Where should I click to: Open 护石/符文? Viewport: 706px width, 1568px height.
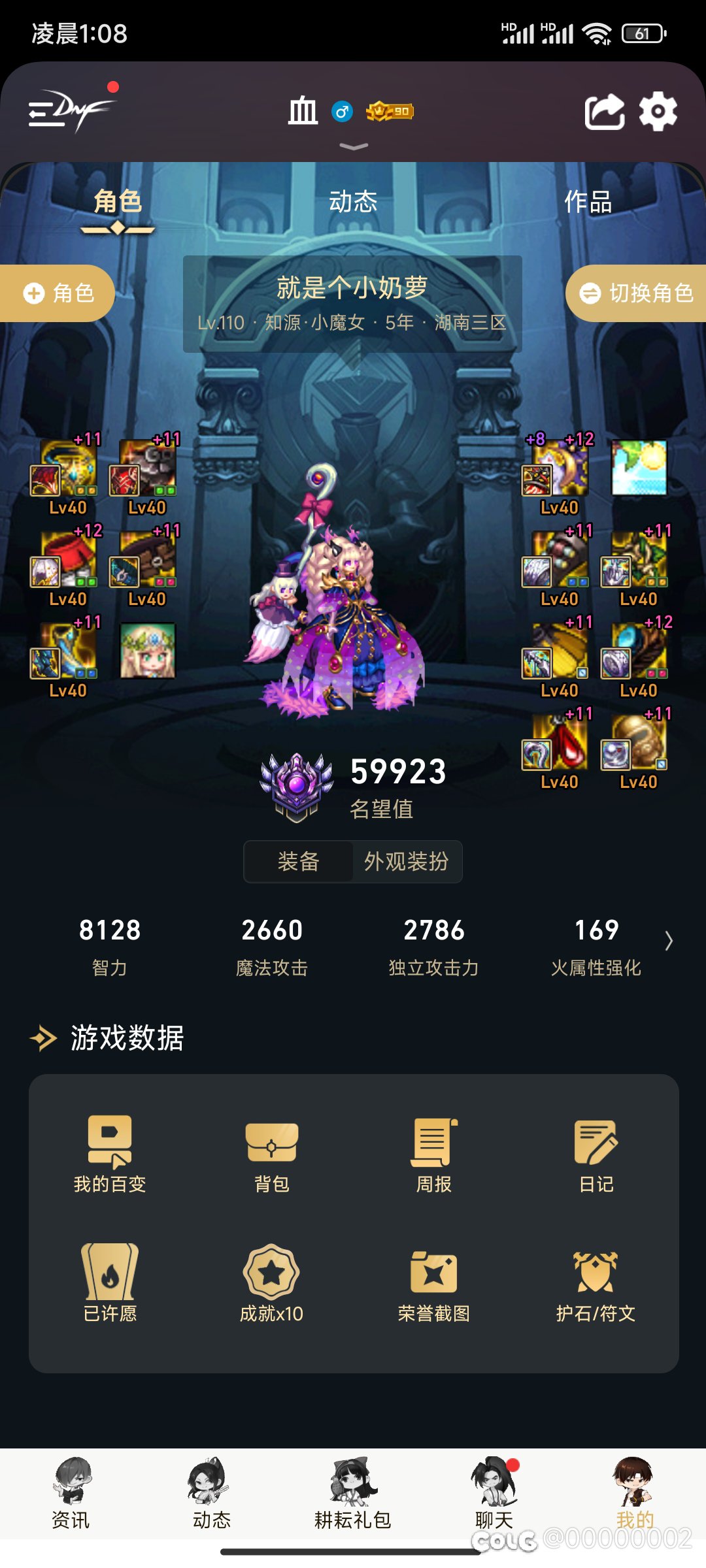pyautogui.click(x=596, y=1282)
